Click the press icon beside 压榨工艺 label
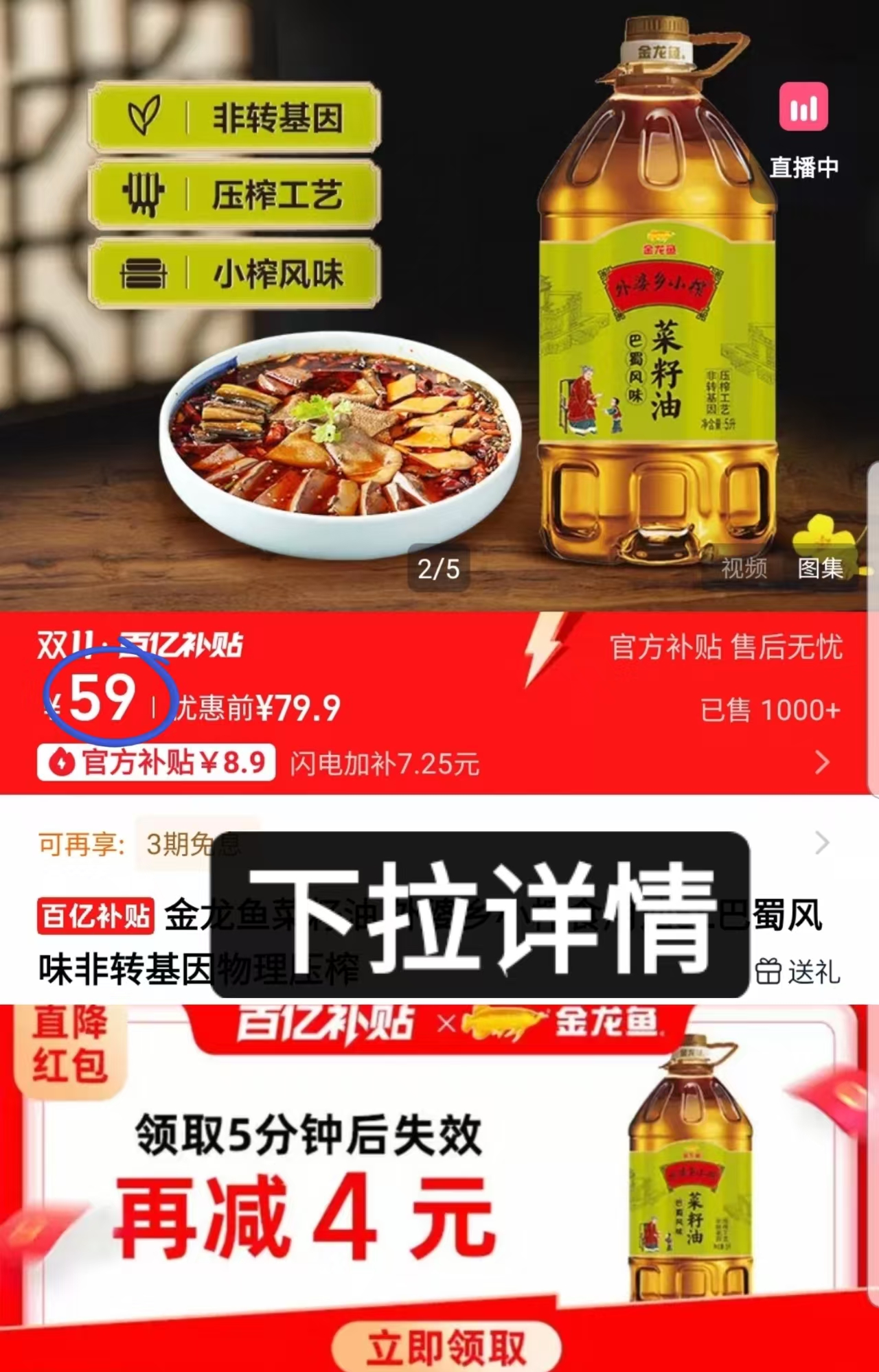 coord(144,196)
